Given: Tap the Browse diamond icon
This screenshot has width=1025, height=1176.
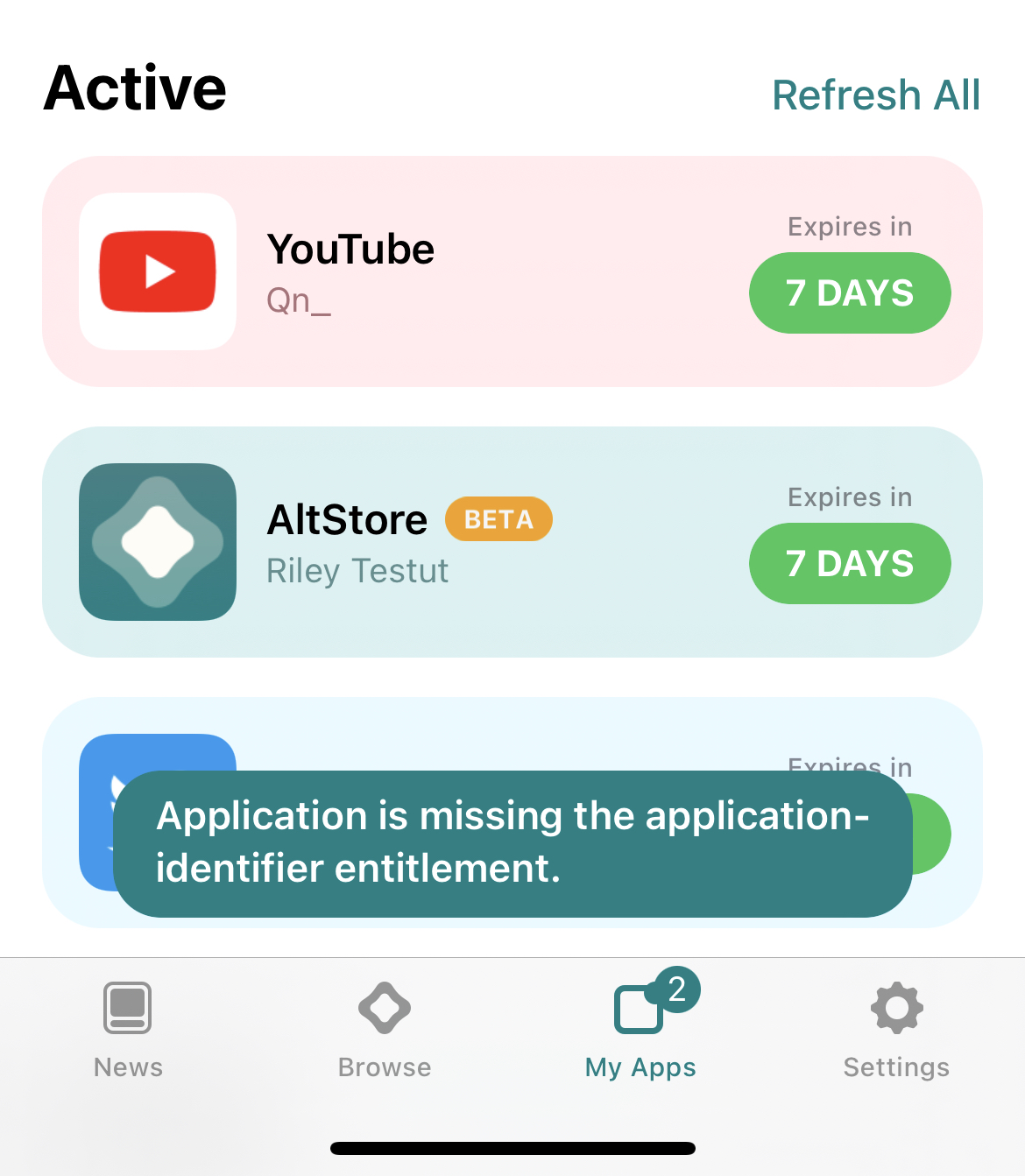Looking at the screenshot, I should [384, 1007].
